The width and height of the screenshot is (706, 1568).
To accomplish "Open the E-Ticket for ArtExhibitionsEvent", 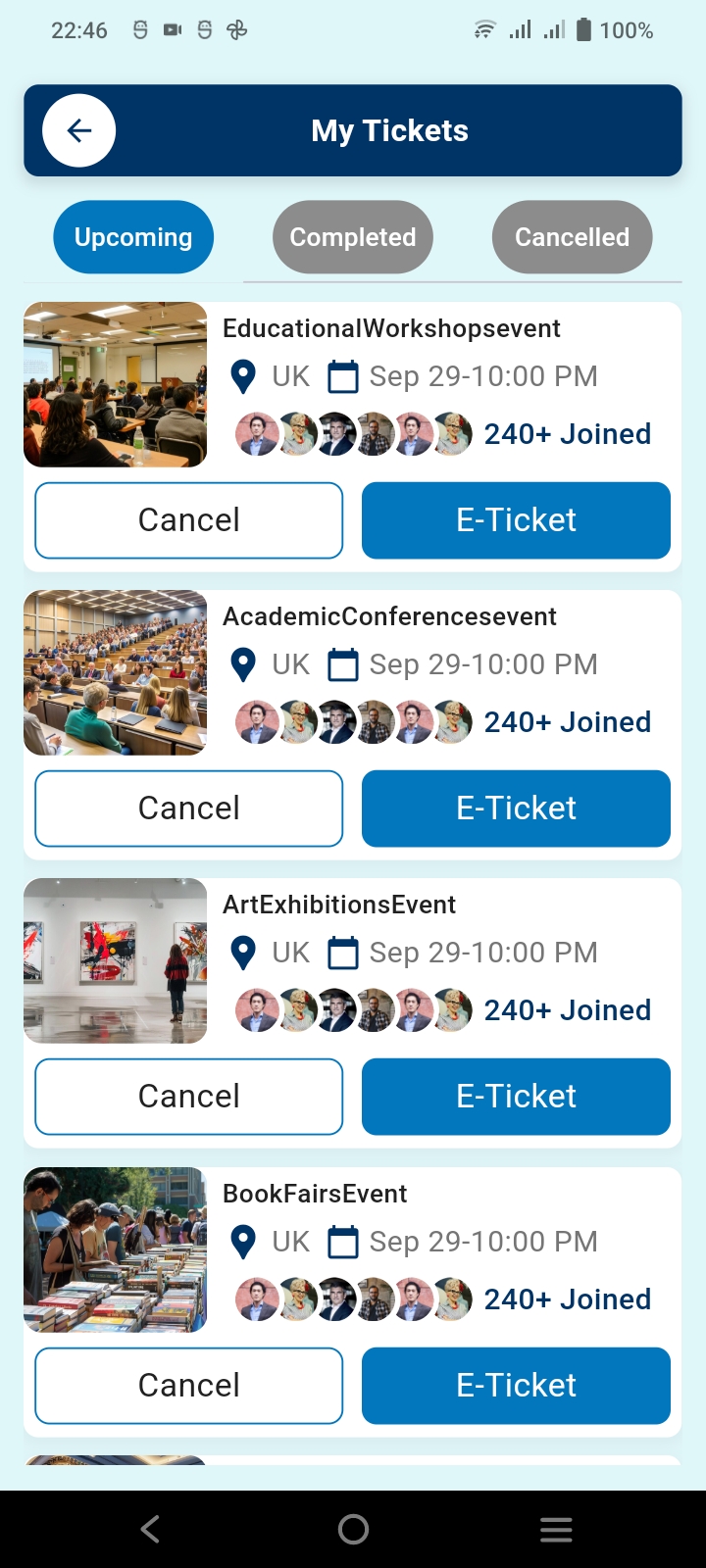I will pos(516,1096).
